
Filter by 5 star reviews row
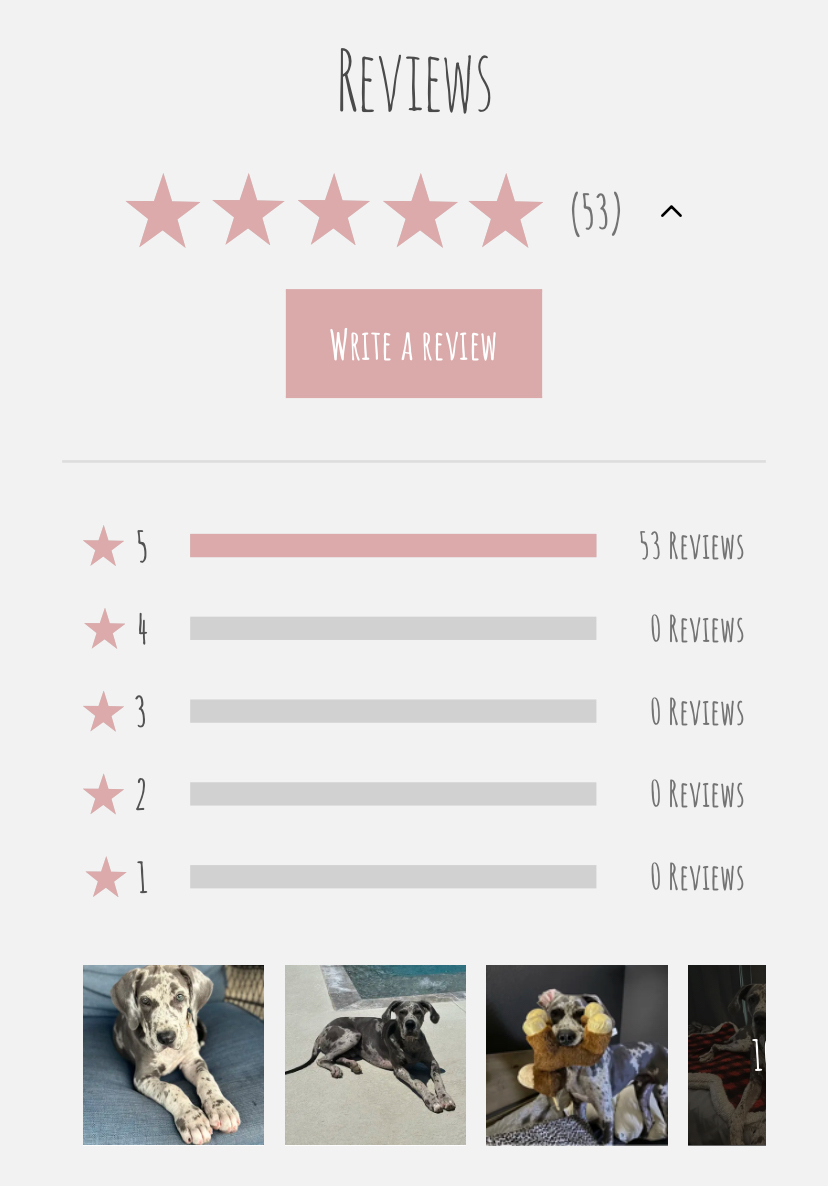coord(413,546)
